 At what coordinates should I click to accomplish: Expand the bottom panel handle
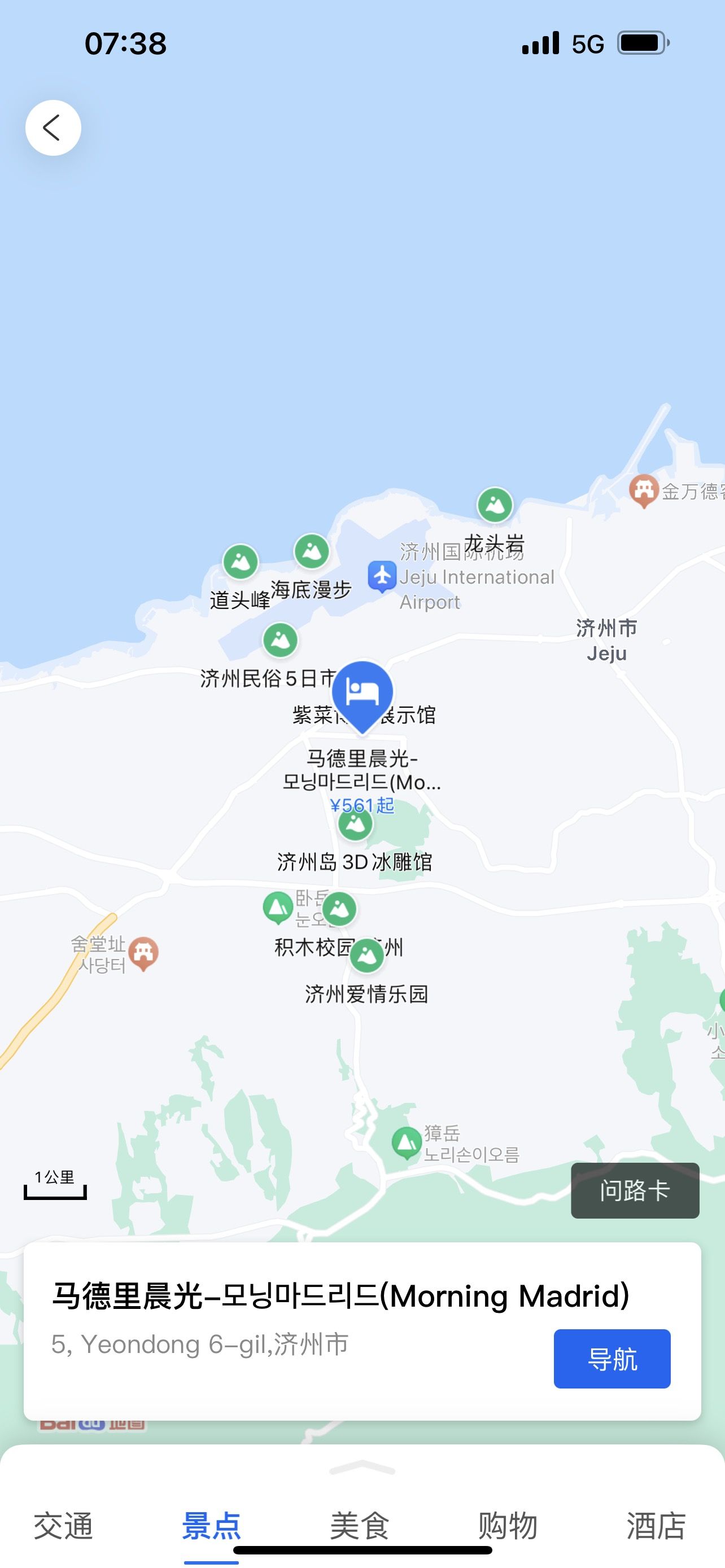362,1467
